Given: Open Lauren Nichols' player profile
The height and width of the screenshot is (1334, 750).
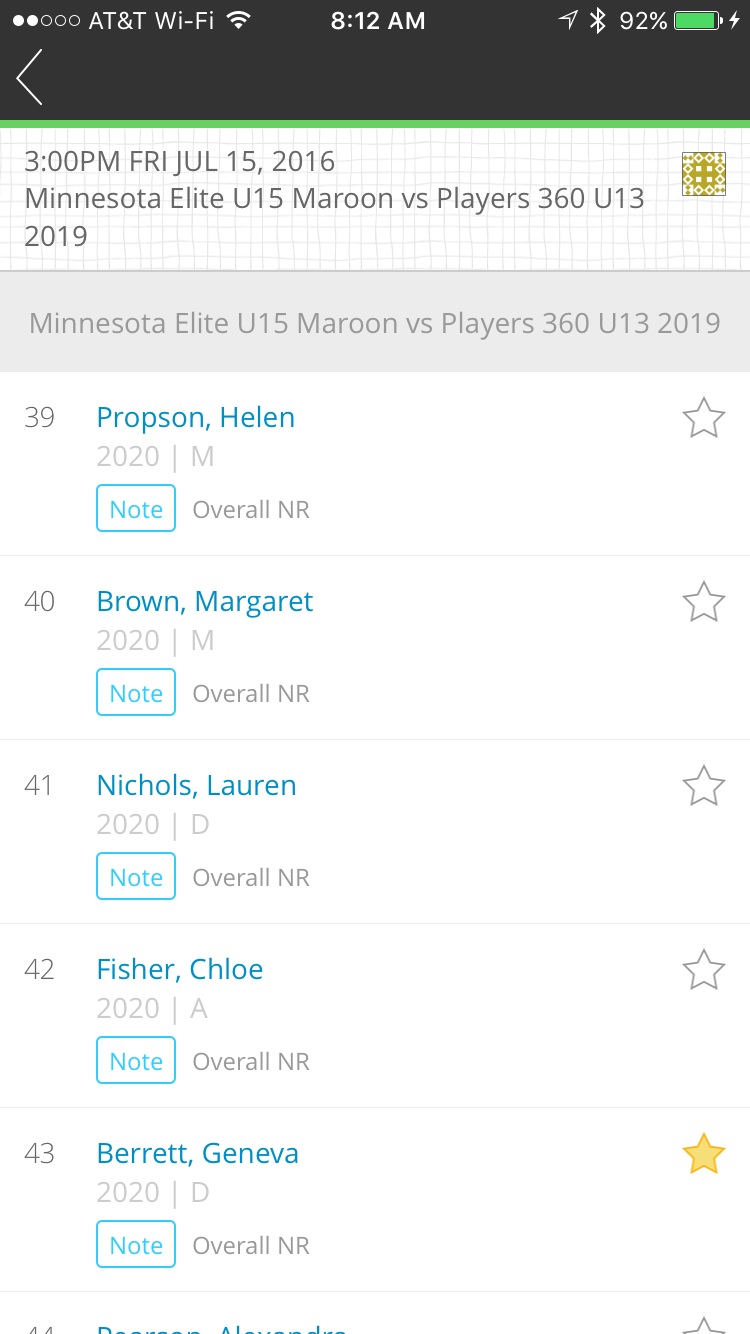Looking at the screenshot, I should point(196,785).
